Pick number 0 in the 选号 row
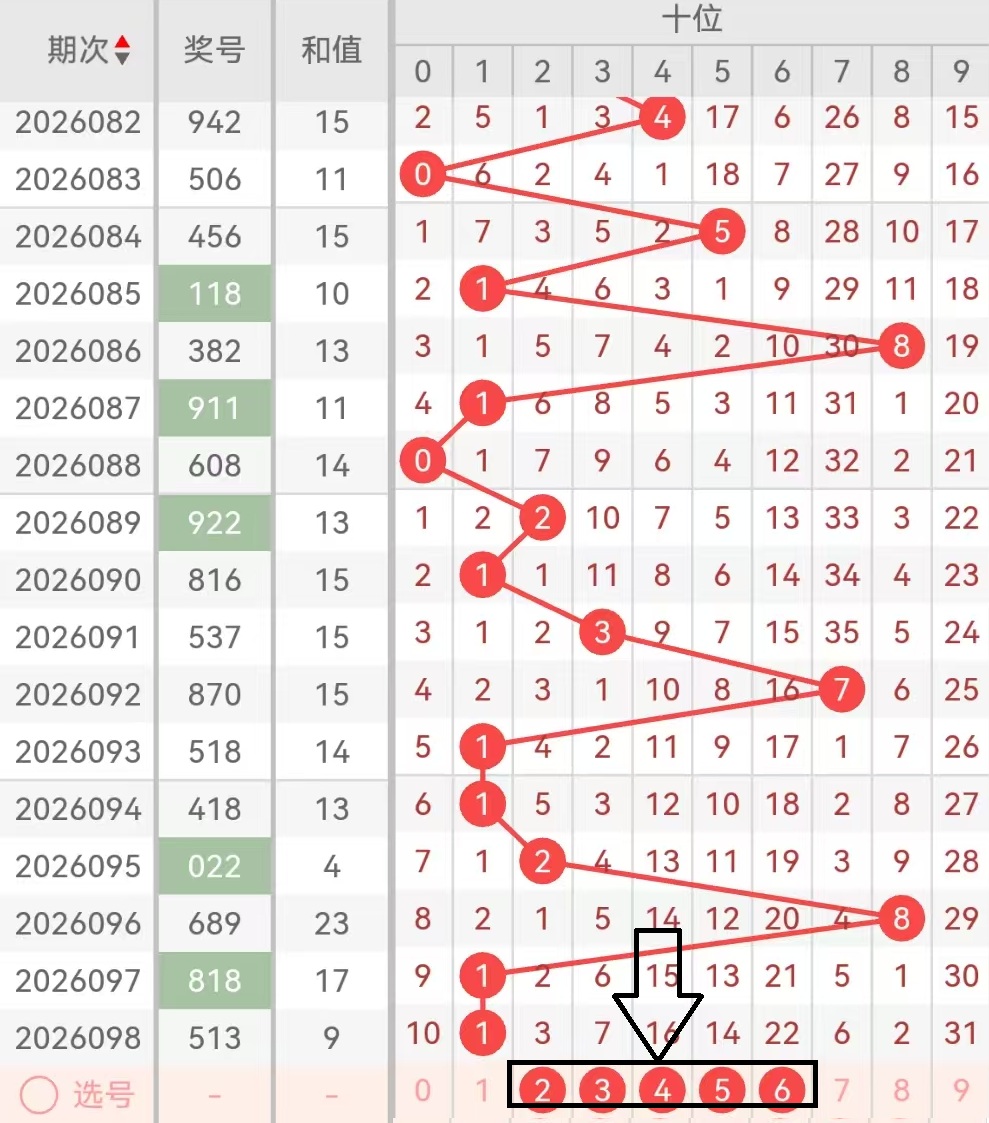This screenshot has height=1123, width=989. click(x=423, y=1091)
